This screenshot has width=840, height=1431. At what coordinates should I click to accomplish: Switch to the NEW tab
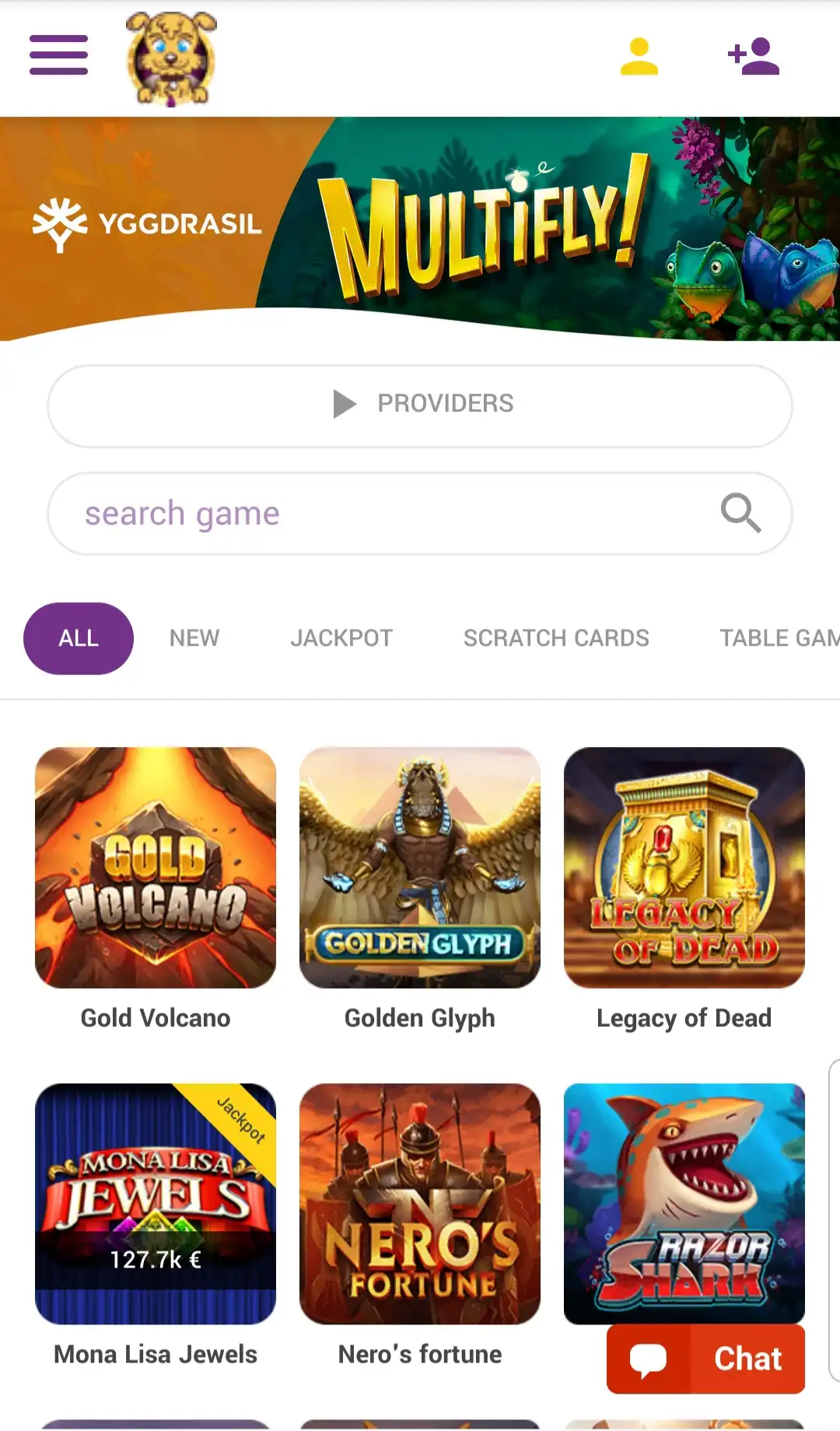(194, 638)
